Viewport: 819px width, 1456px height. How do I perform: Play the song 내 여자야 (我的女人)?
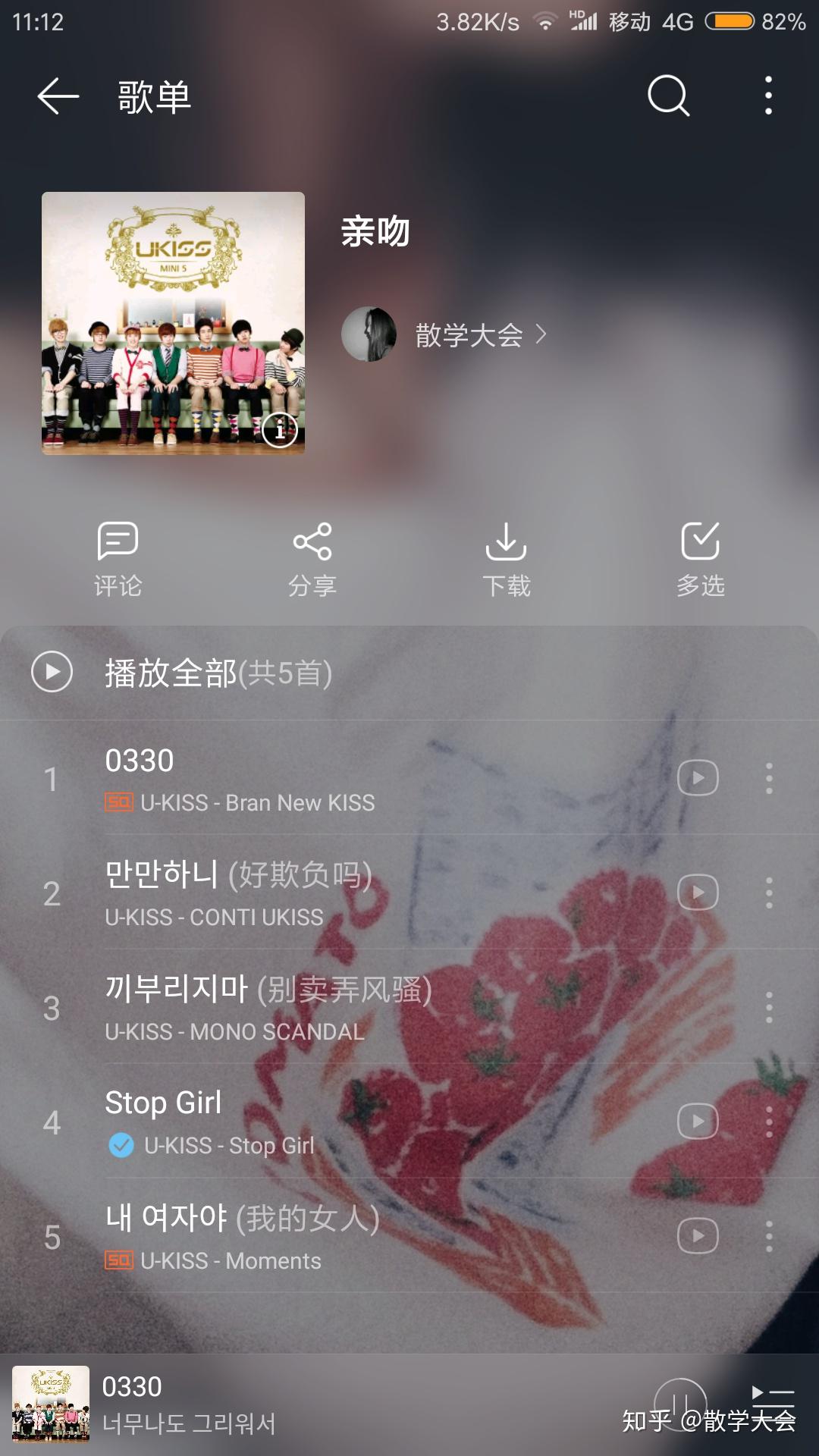coord(379,1236)
